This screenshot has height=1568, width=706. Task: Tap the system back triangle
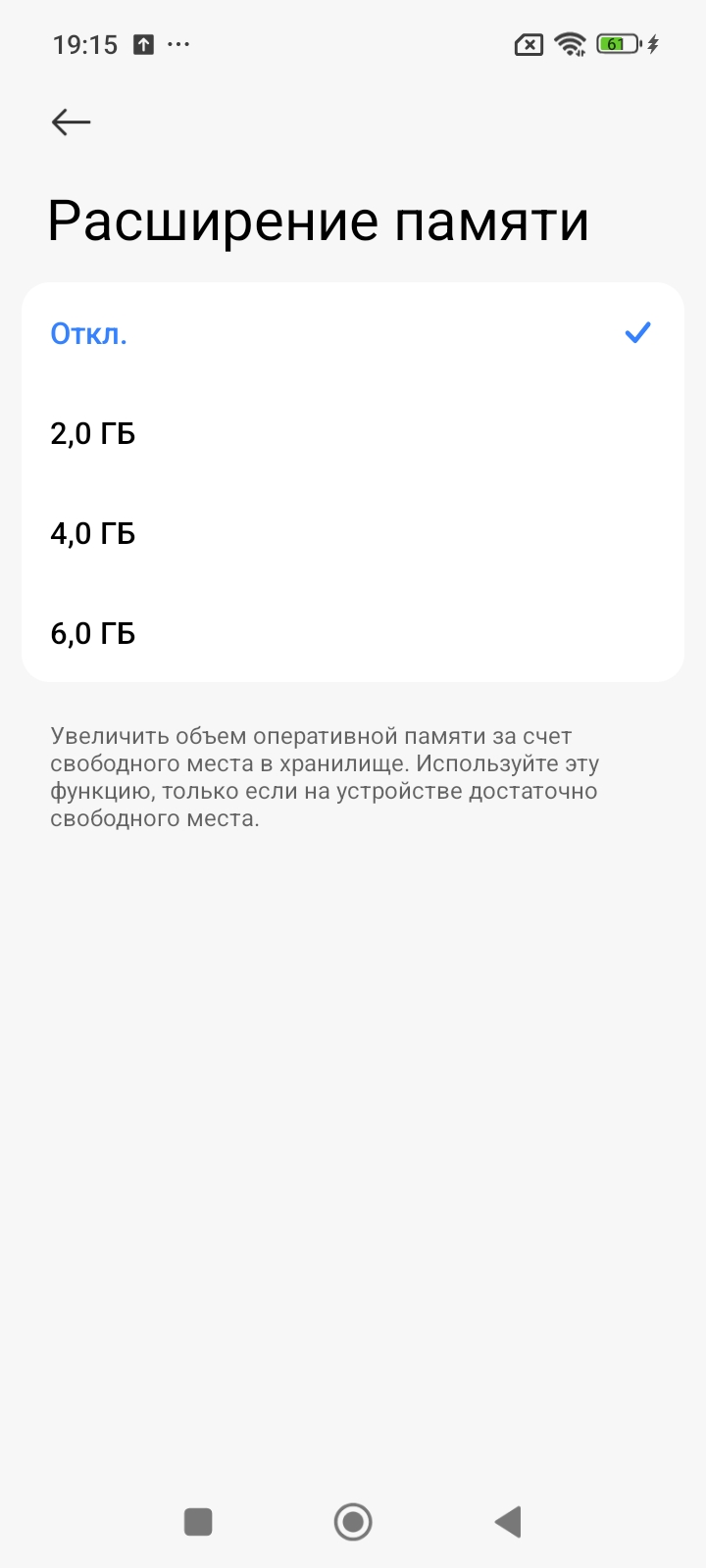[508, 1522]
